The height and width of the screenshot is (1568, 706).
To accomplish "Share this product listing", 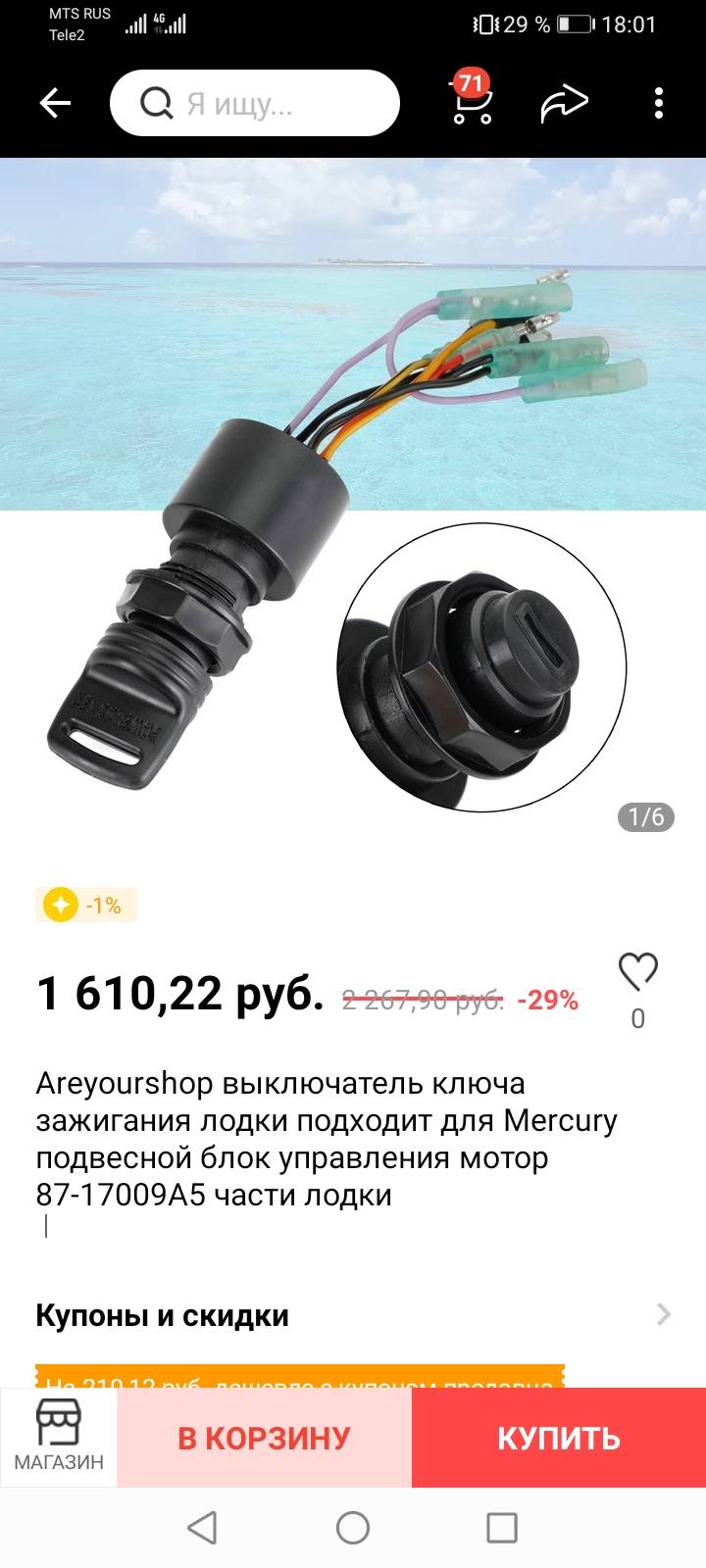I will pyautogui.click(x=564, y=103).
